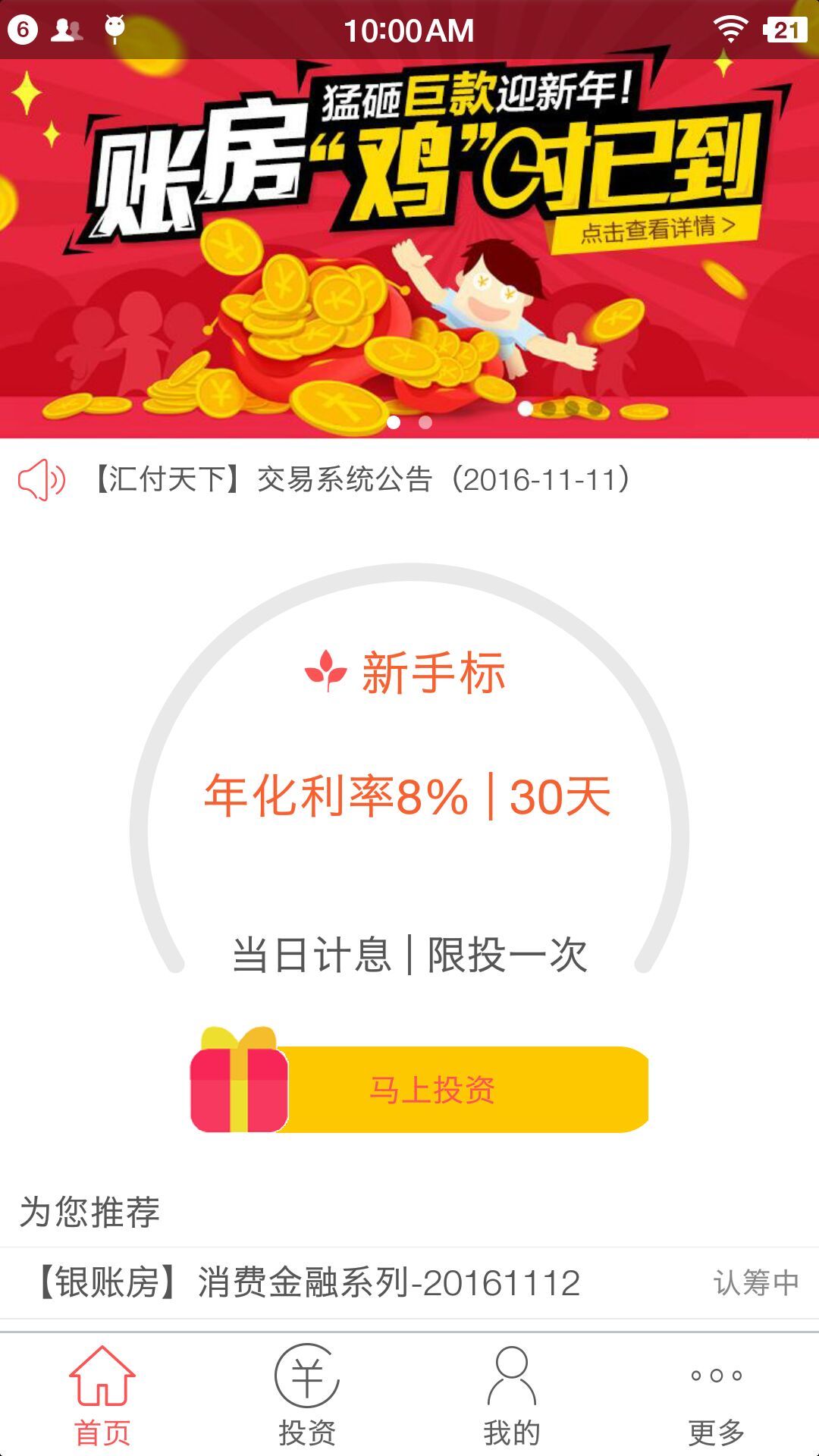Tap the 马上投资 button

click(x=432, y=1090)
